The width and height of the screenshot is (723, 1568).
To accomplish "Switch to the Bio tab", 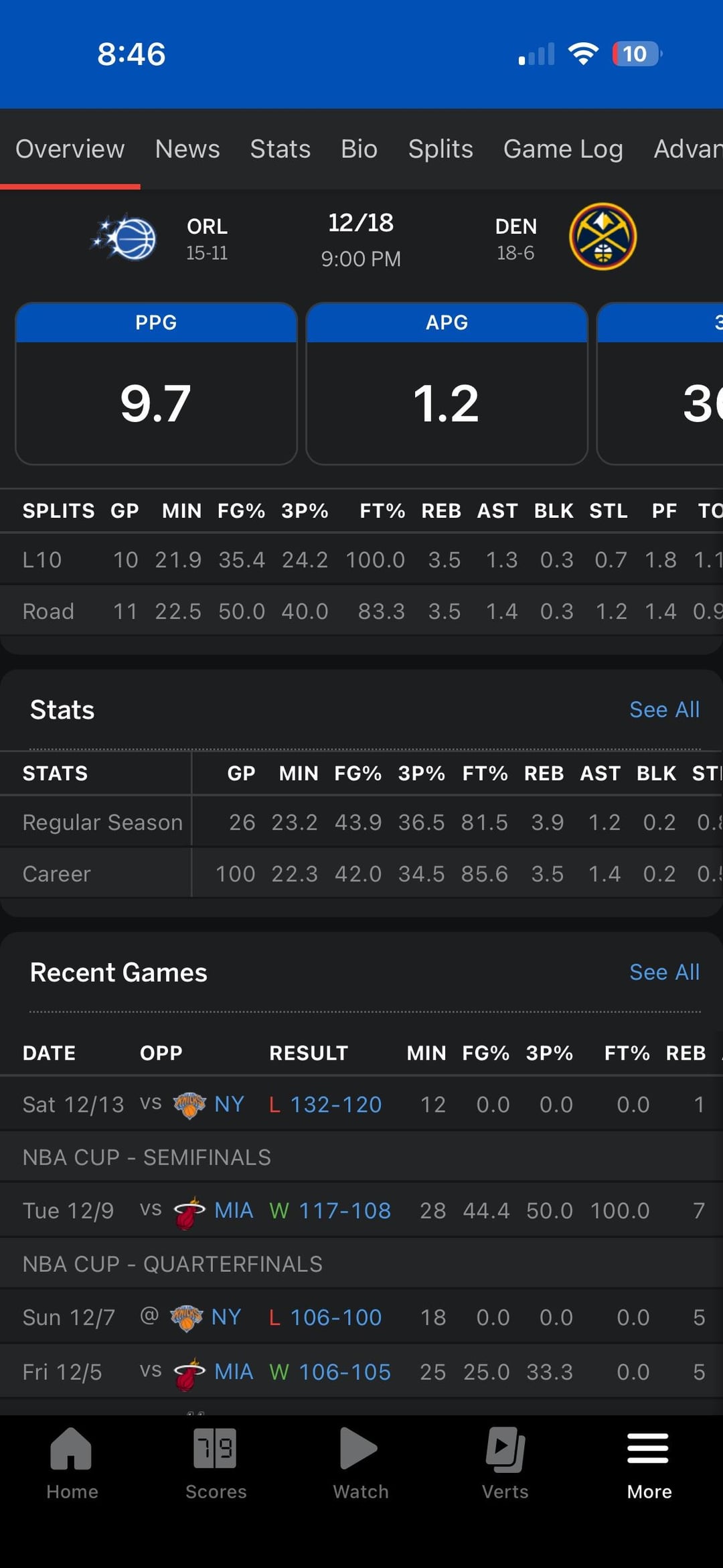I will [x=359, y=149].
